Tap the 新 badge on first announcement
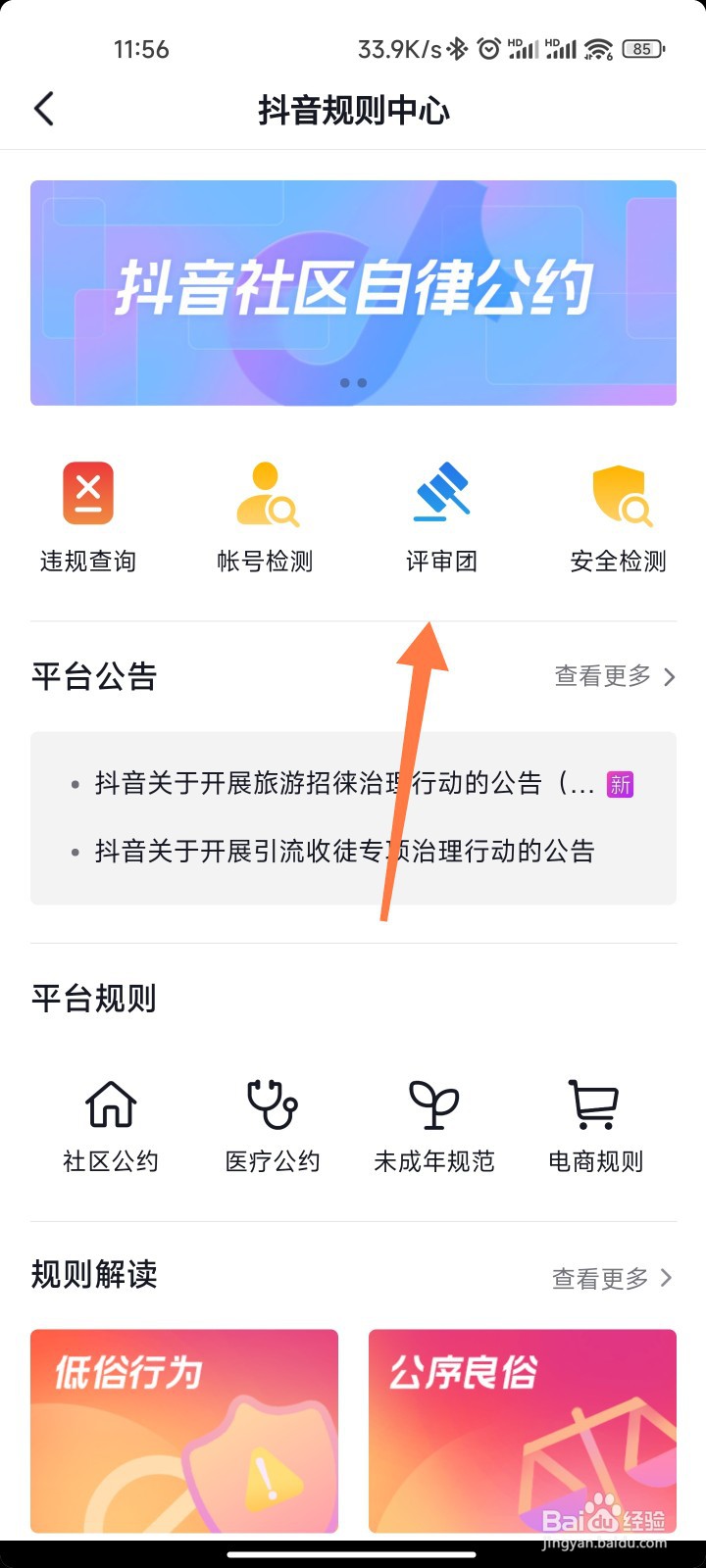 621,784
